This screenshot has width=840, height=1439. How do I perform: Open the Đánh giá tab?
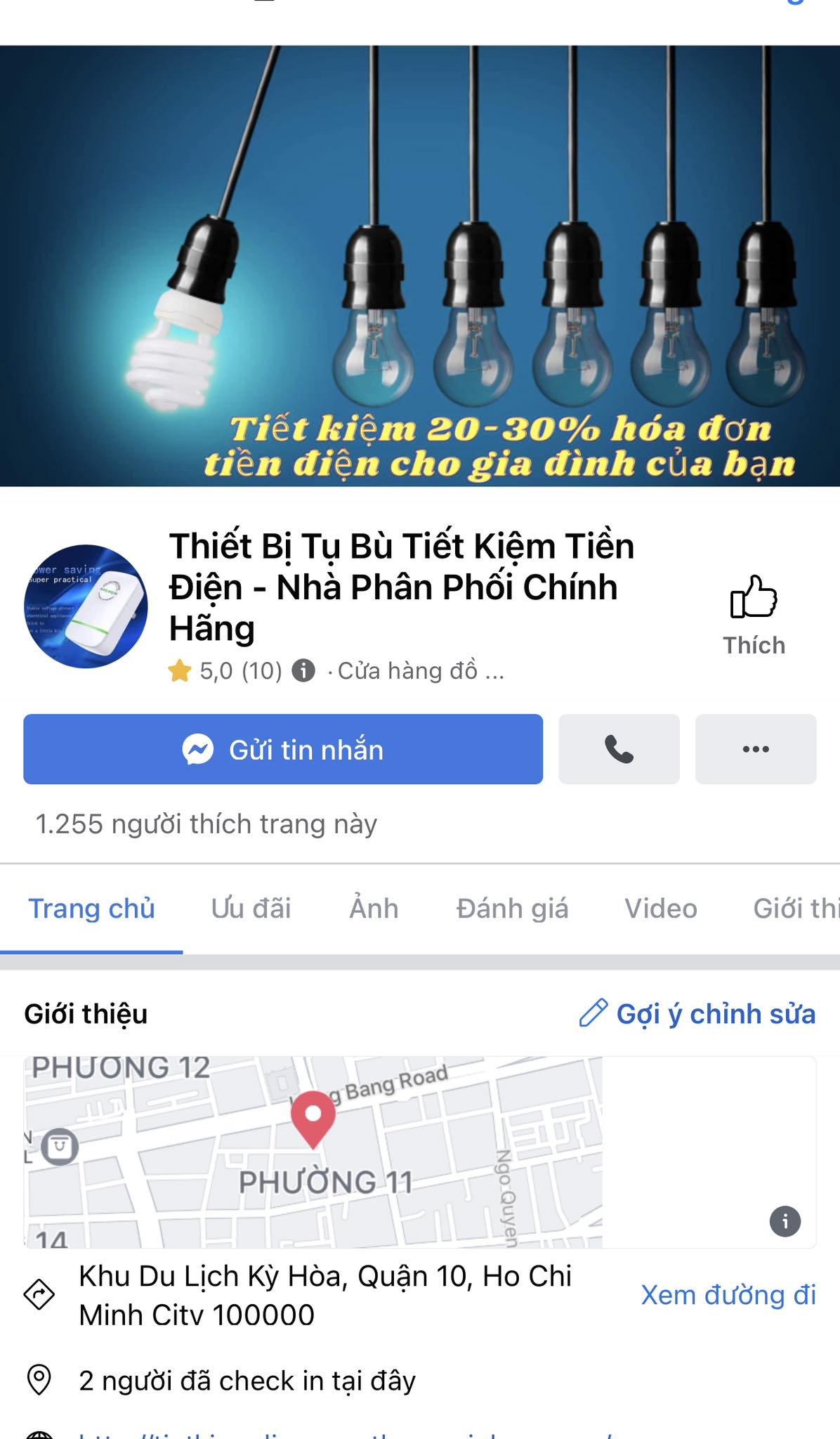tap(512, 909)
